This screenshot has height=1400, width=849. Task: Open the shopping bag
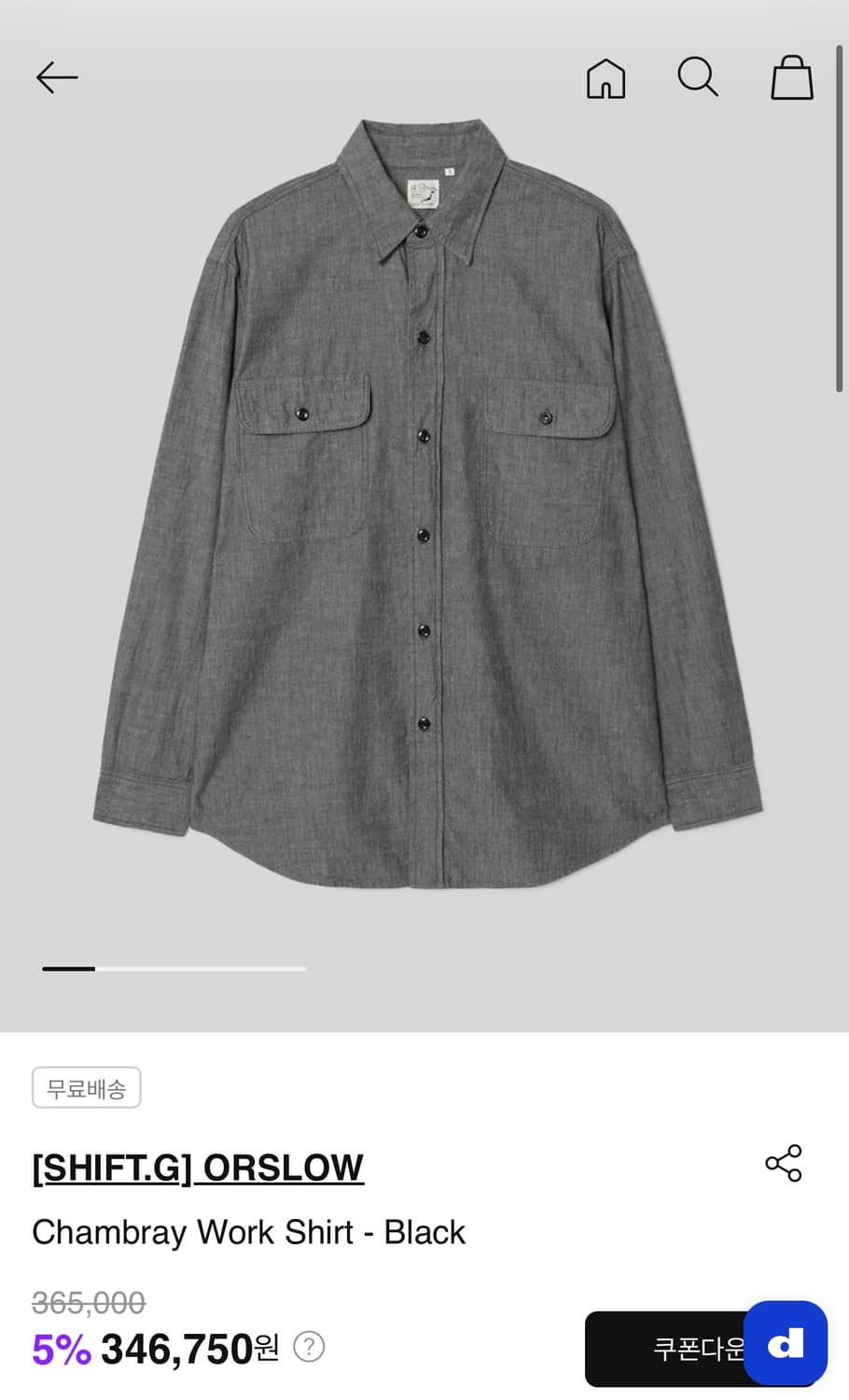792,77
